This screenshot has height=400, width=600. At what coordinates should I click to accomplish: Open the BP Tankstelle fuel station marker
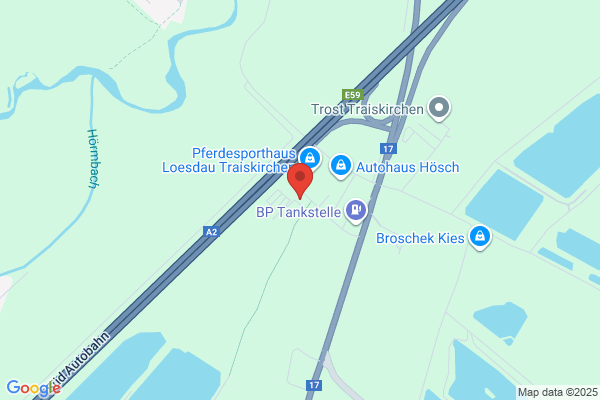click(356, 211)
